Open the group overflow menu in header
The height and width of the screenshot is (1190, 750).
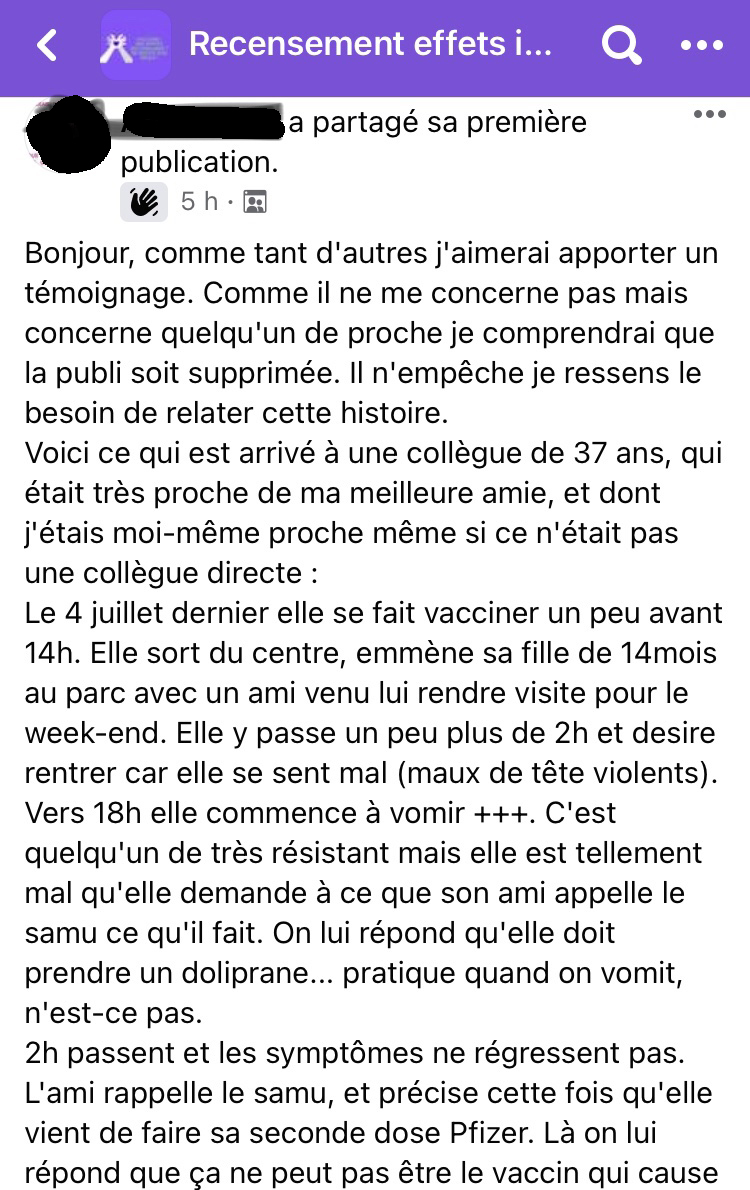[x=701, y=46]
